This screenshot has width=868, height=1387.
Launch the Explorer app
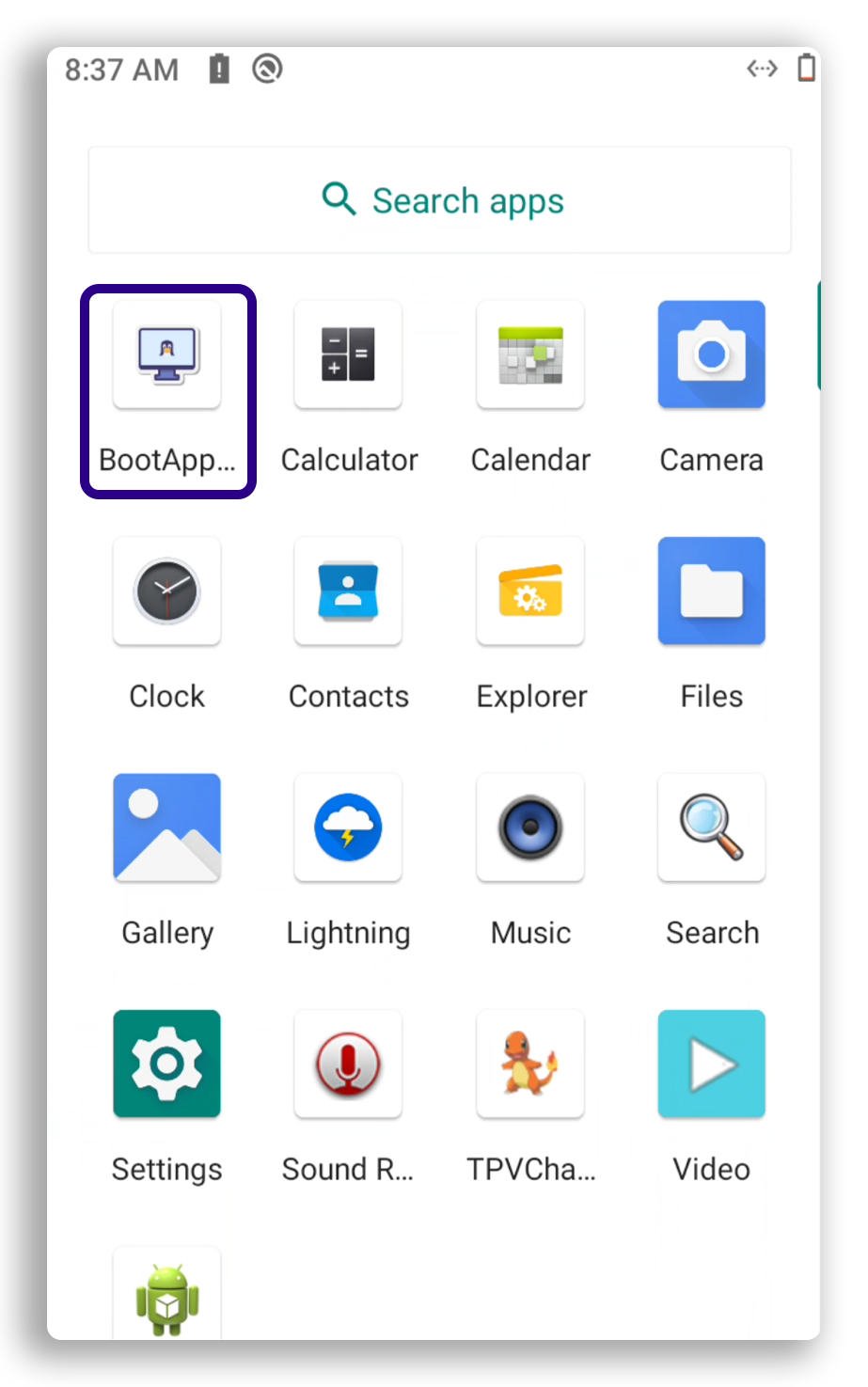tap(530, 592)
